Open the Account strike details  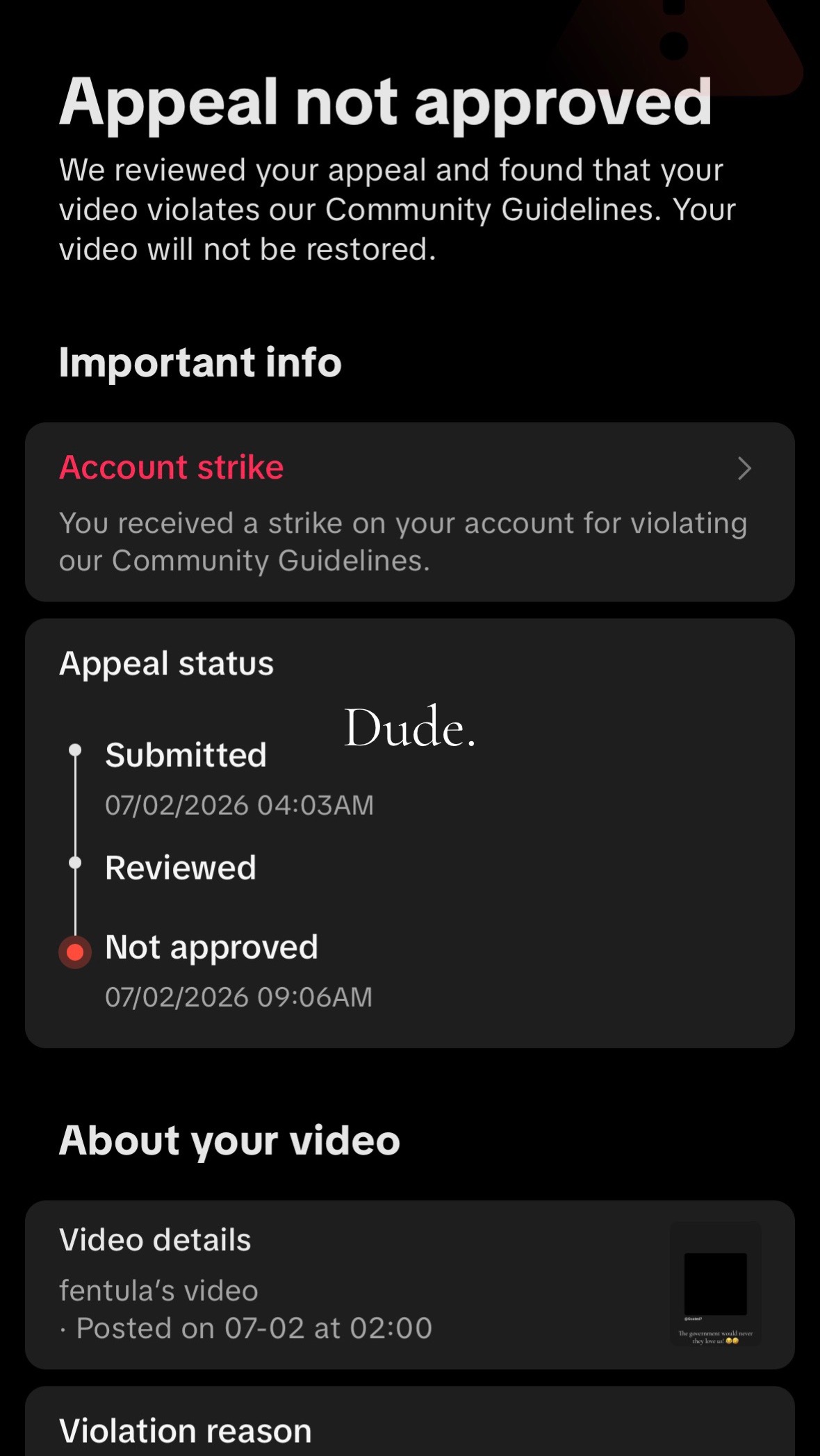409,512
